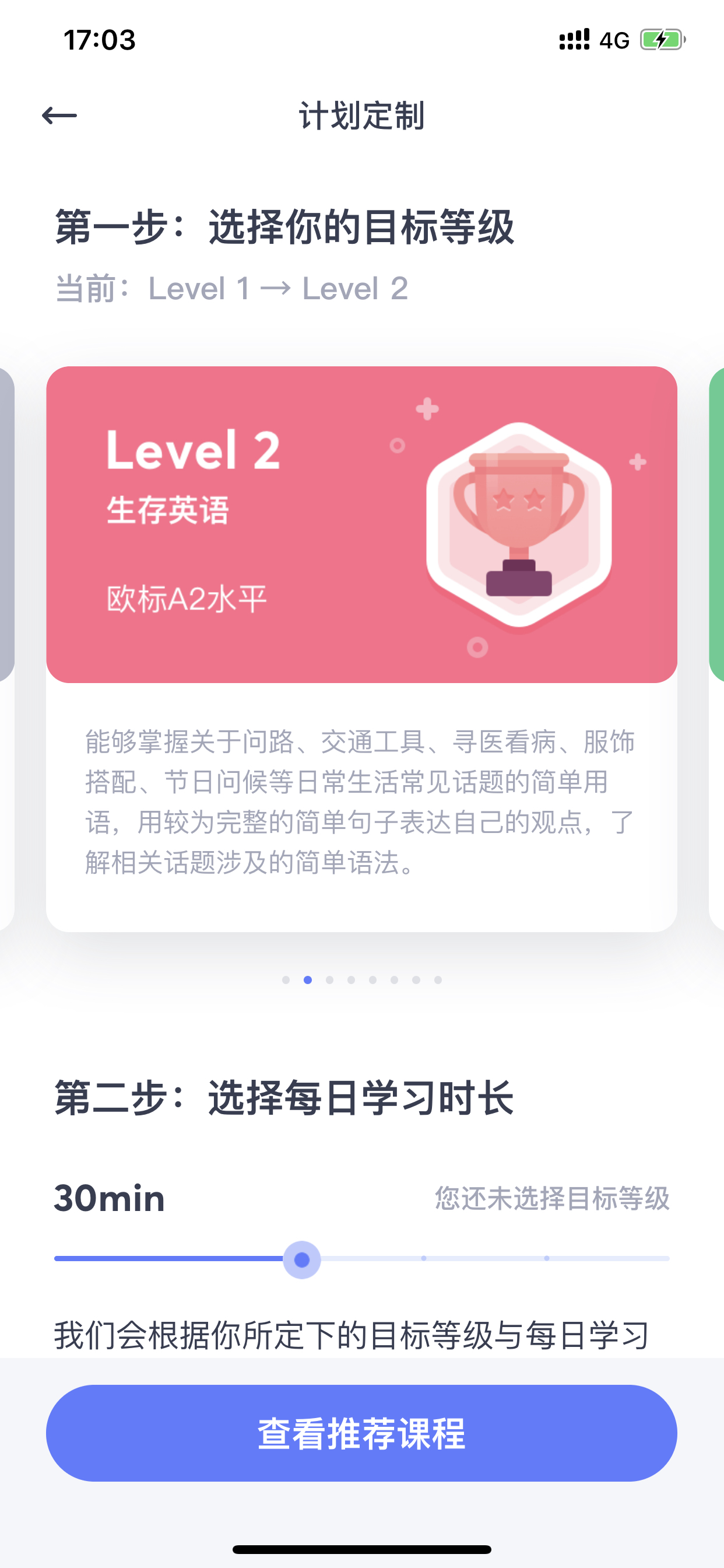The width and height of the screenshot is (724, 1568).
Task: Tap the level carousel page indicator dots
Action: click(361, 979)
